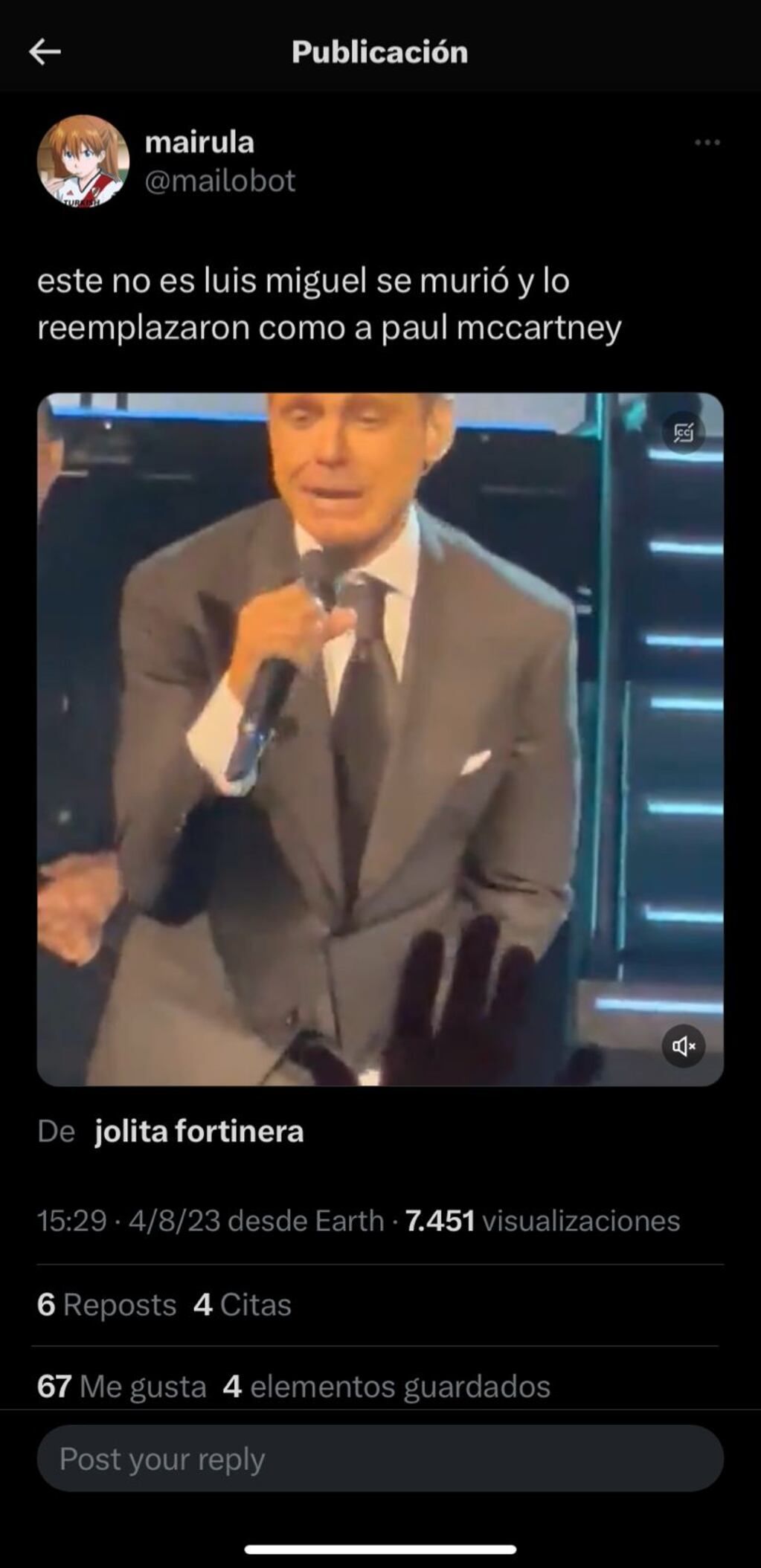Screen dimensions: 761x1568
Task: Open jolita fortinera's original post
Action: click(x=199, y=1131)
